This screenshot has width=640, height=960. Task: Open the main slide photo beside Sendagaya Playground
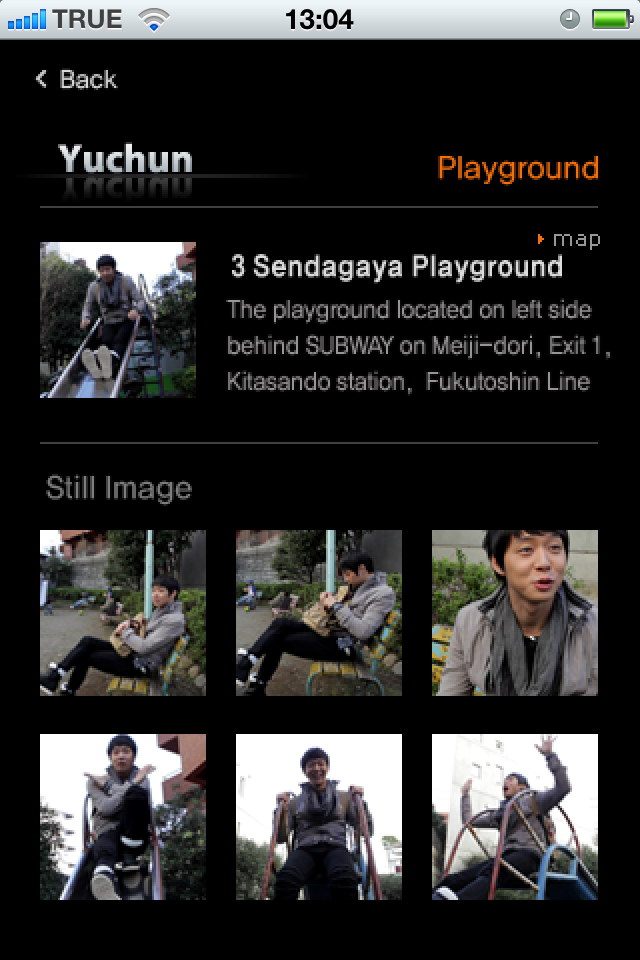coord(118,320)
